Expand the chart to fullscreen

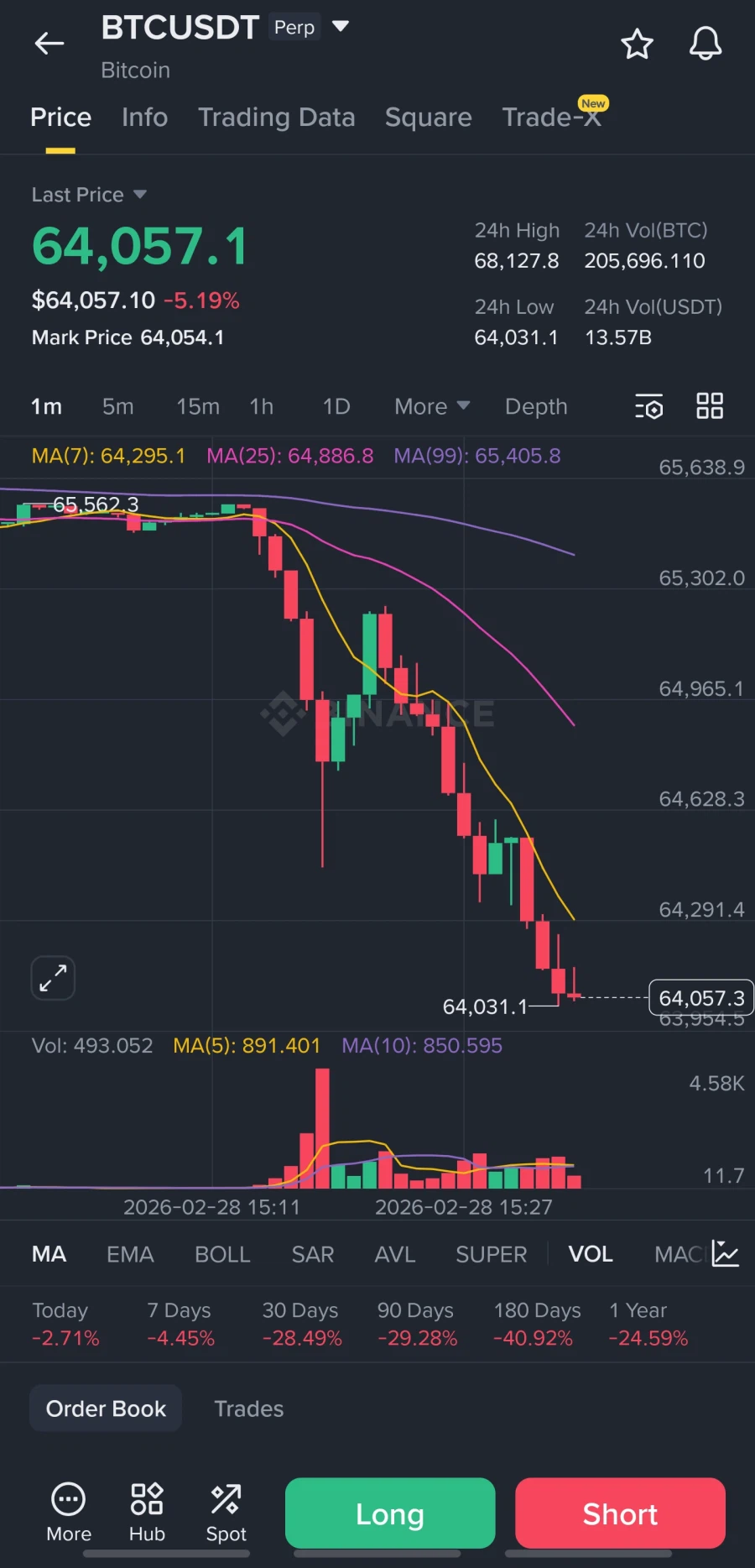coord(53,978)
